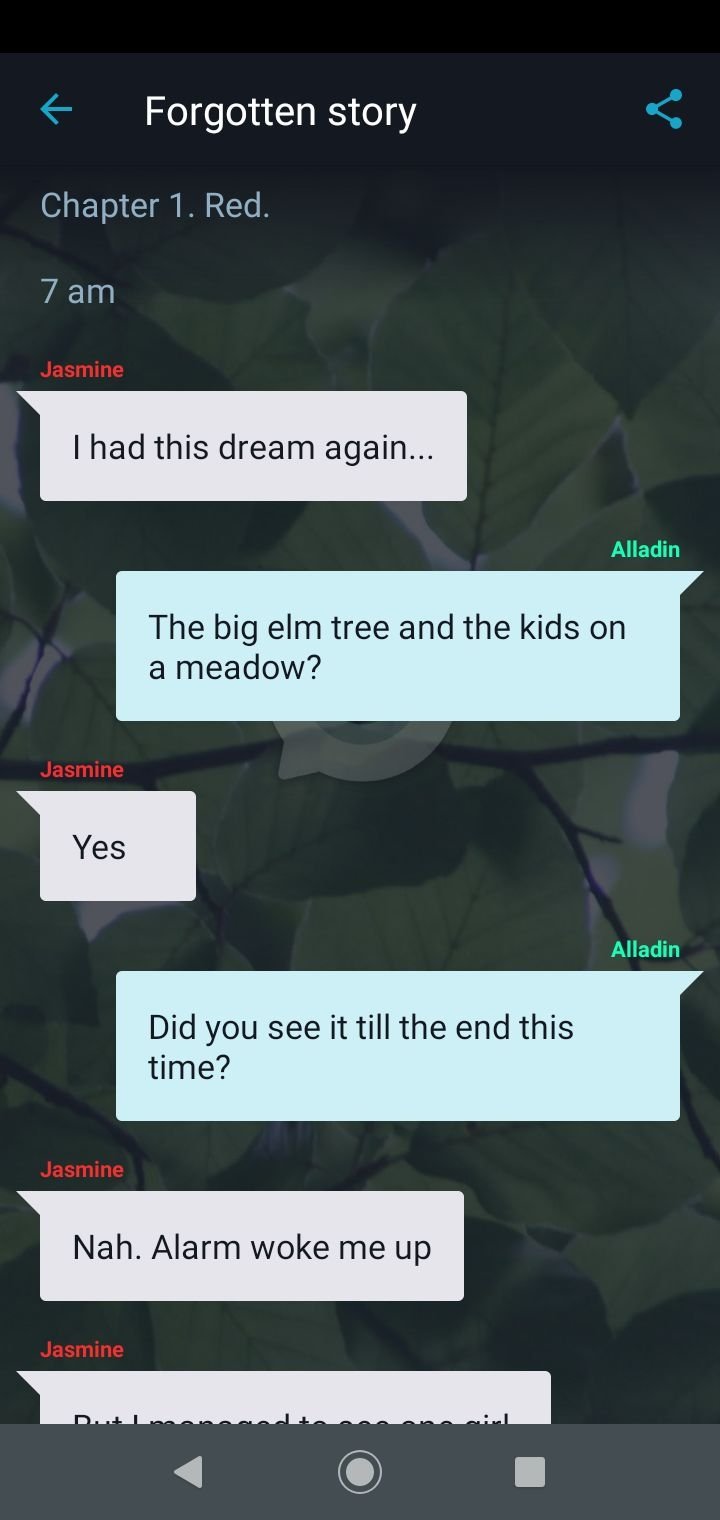Open recent apps overview
Screen dimensions: 720x1520
coord(529,1472)
